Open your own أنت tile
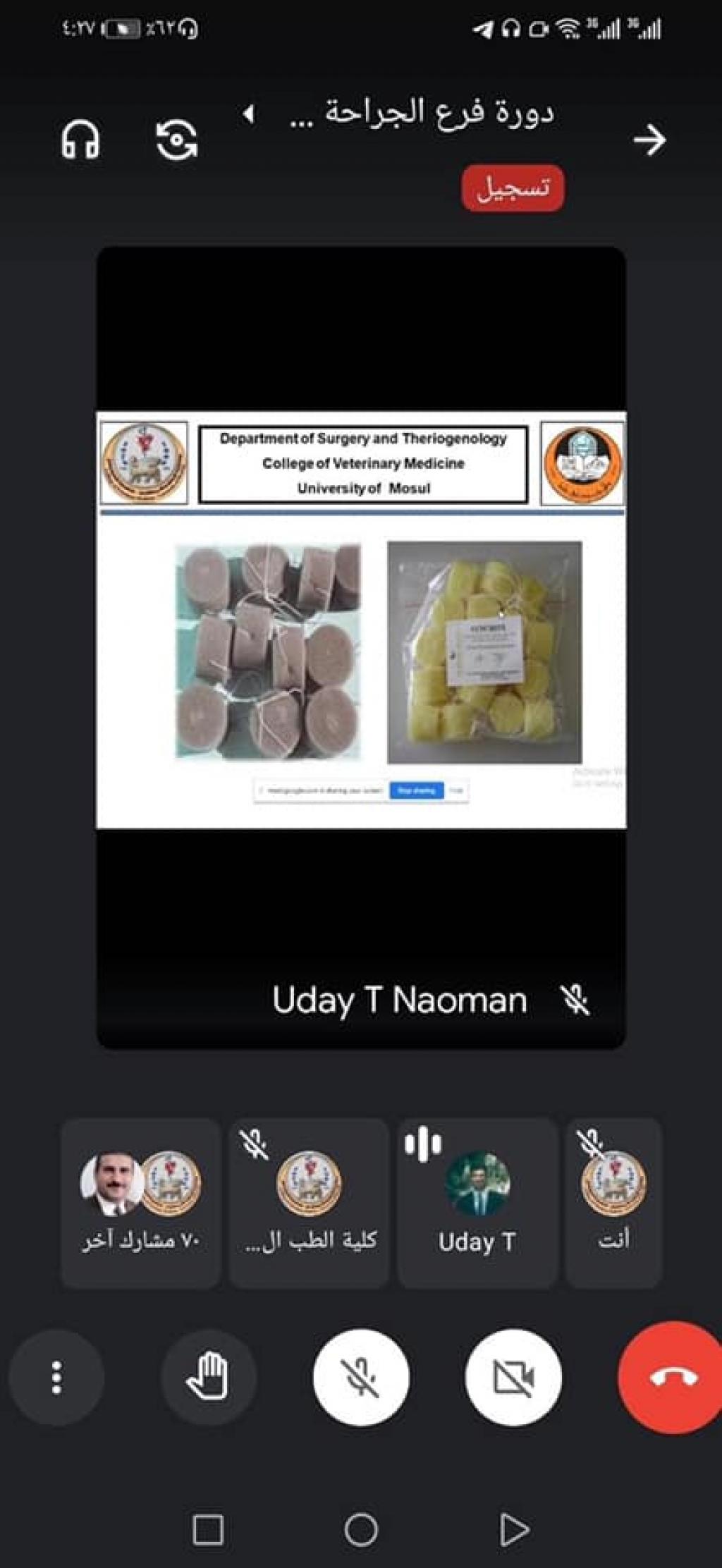 (613, 1203)
